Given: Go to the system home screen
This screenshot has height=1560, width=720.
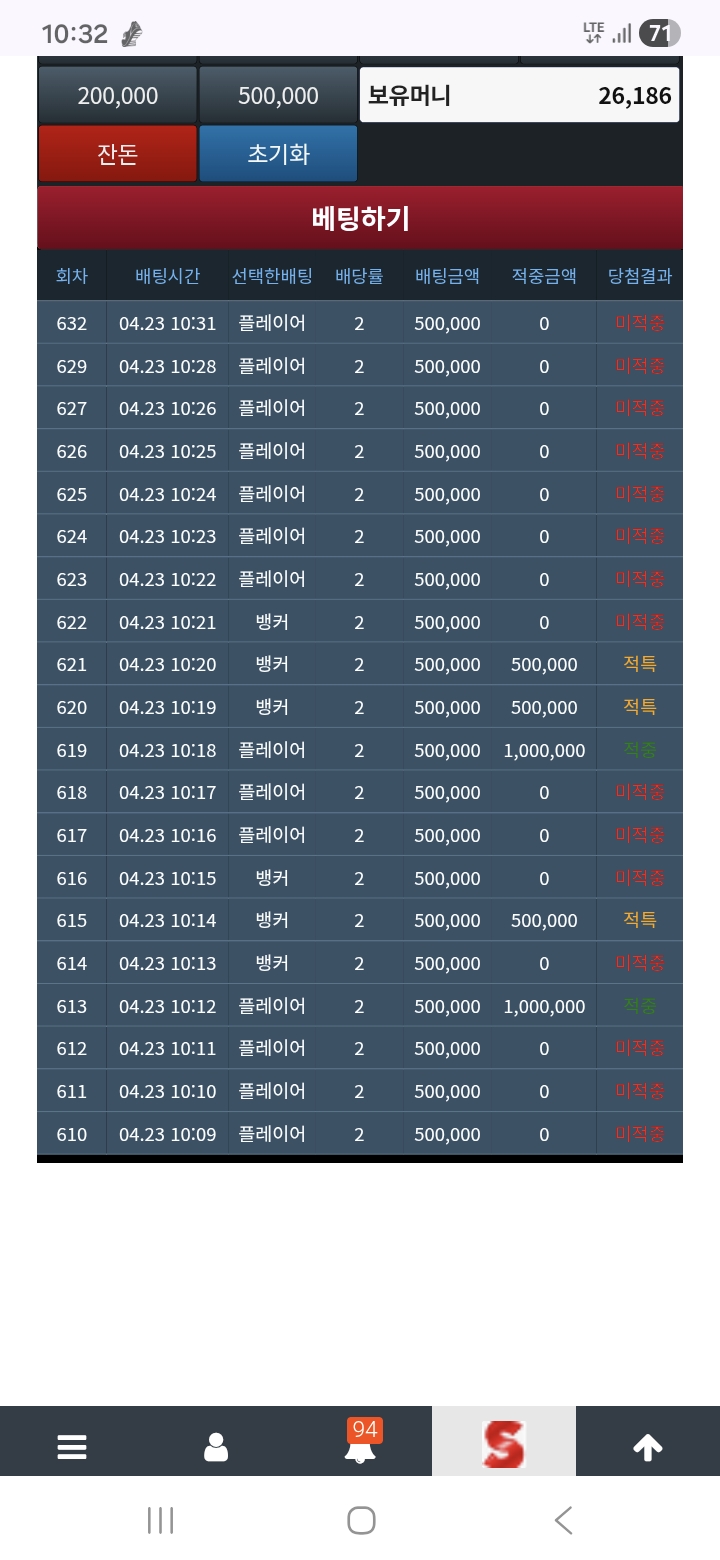Looking at the screenshot, I should click(360, 1521).
